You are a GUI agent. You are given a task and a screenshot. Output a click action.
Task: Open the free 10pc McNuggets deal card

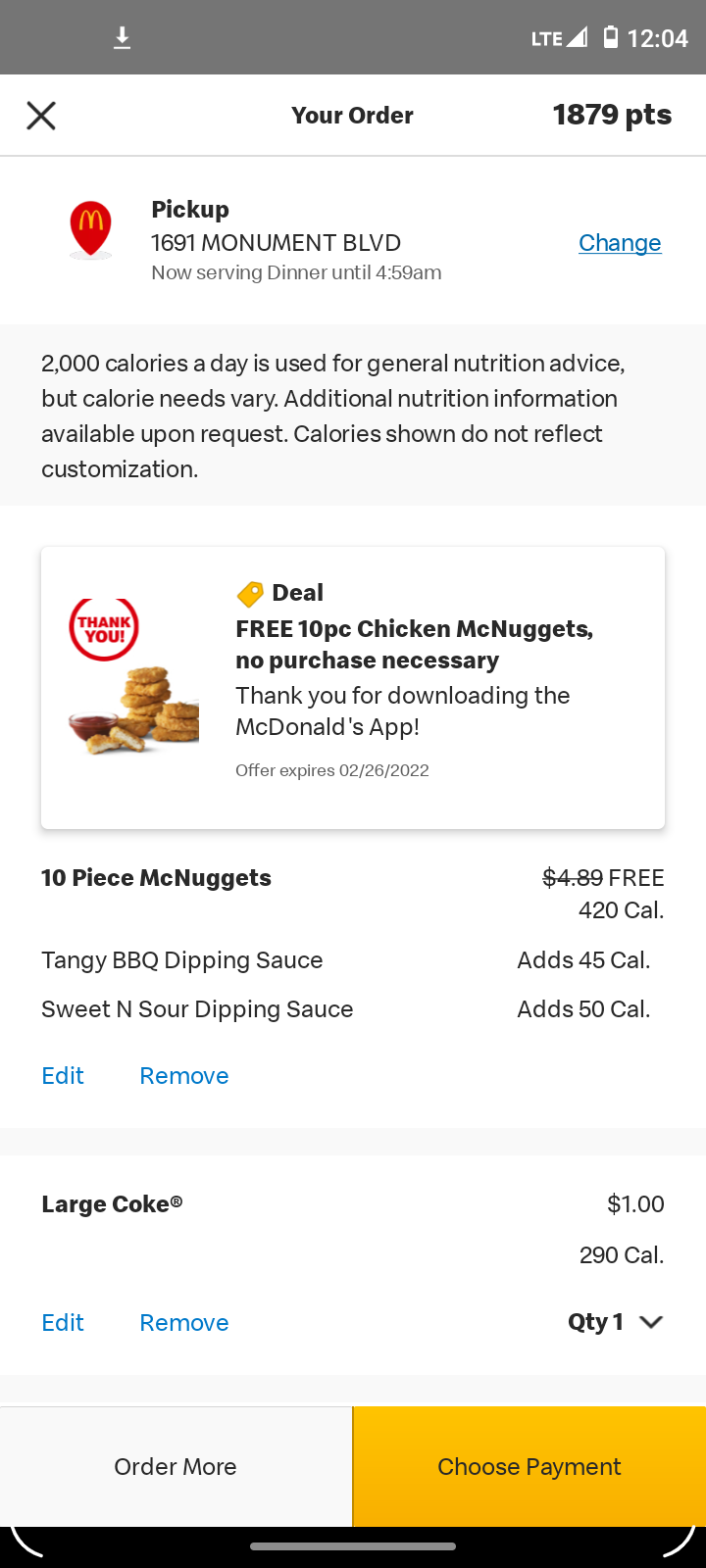(353, 687)
